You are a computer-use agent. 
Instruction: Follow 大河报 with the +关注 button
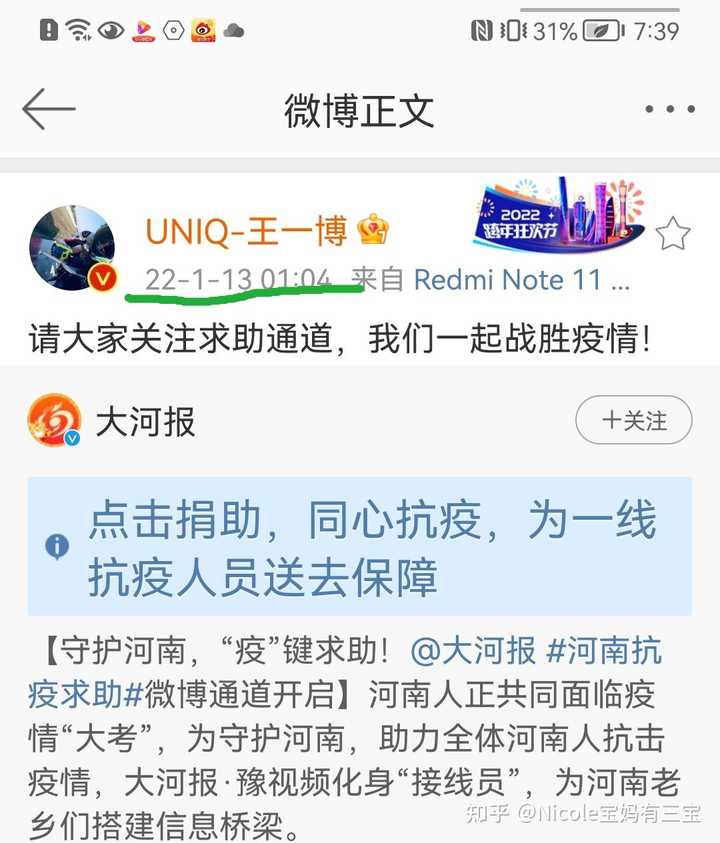pos(633,421)
